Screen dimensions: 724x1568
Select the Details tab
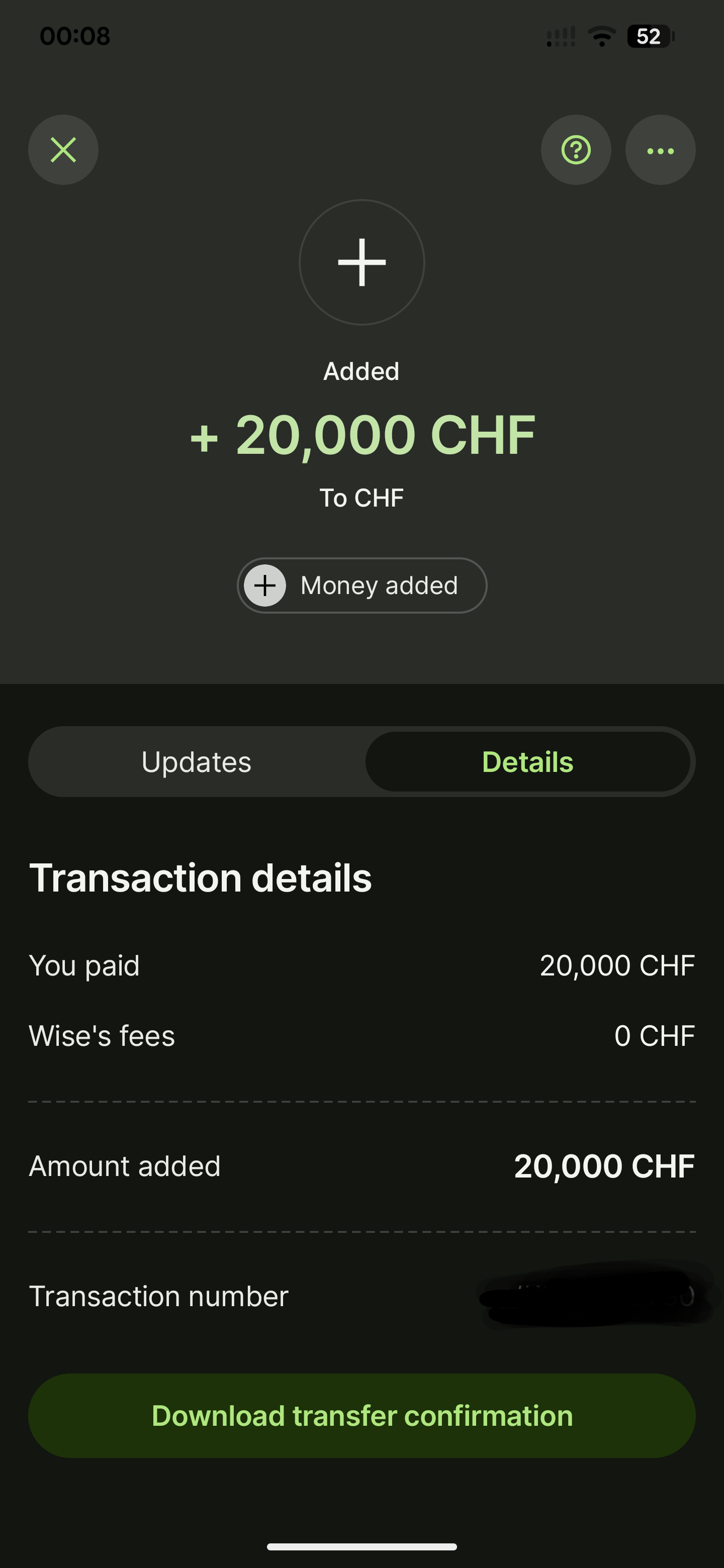(x=527, y=761)
